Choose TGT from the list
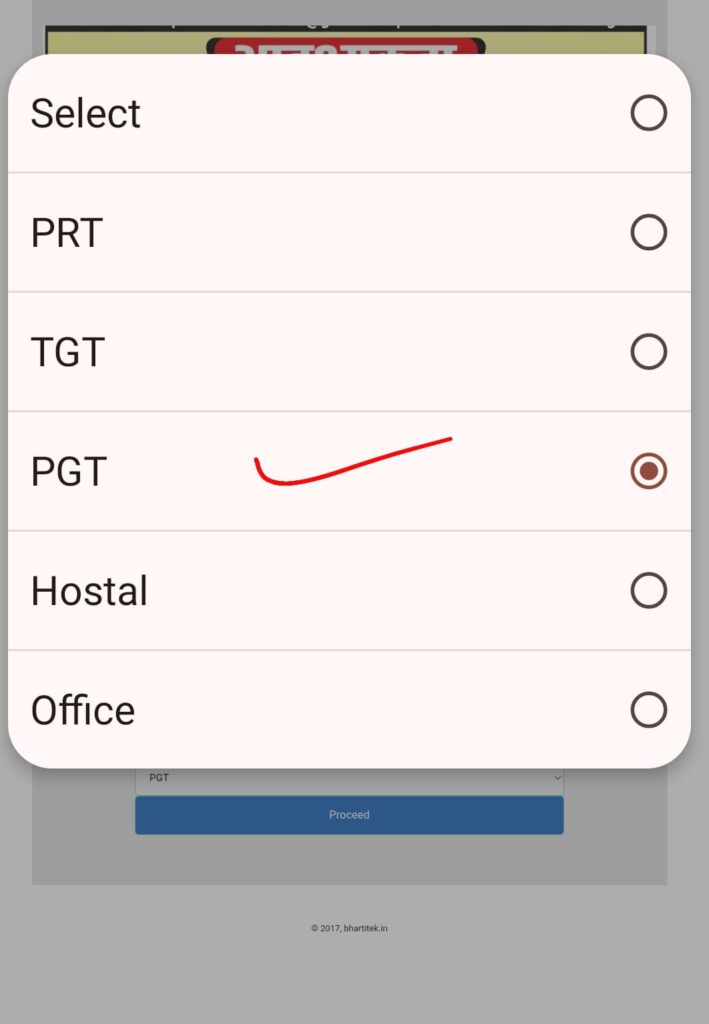 point(648,352)
